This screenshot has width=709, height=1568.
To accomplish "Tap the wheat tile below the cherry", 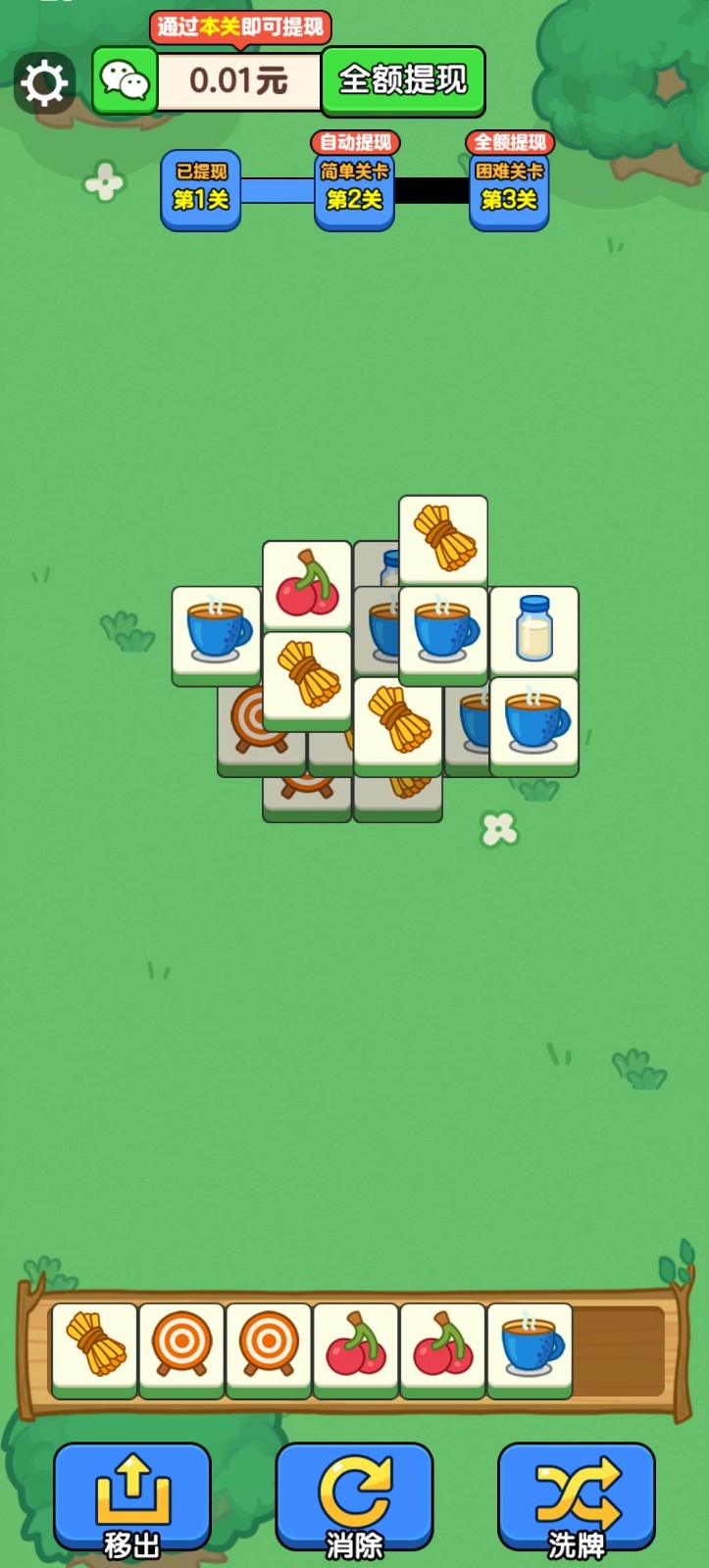I will (x=307, y=675).
